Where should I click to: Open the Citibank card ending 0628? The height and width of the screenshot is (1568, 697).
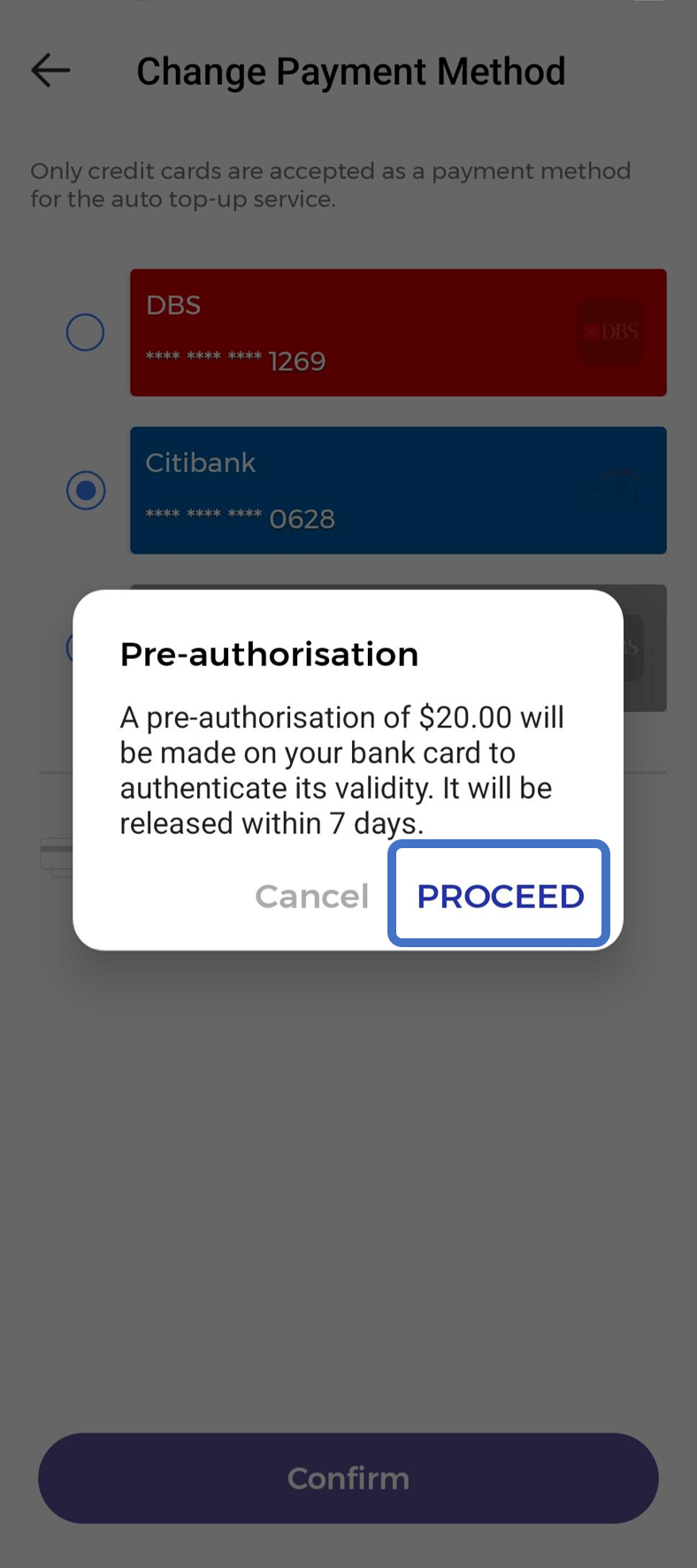pos(398,490)
